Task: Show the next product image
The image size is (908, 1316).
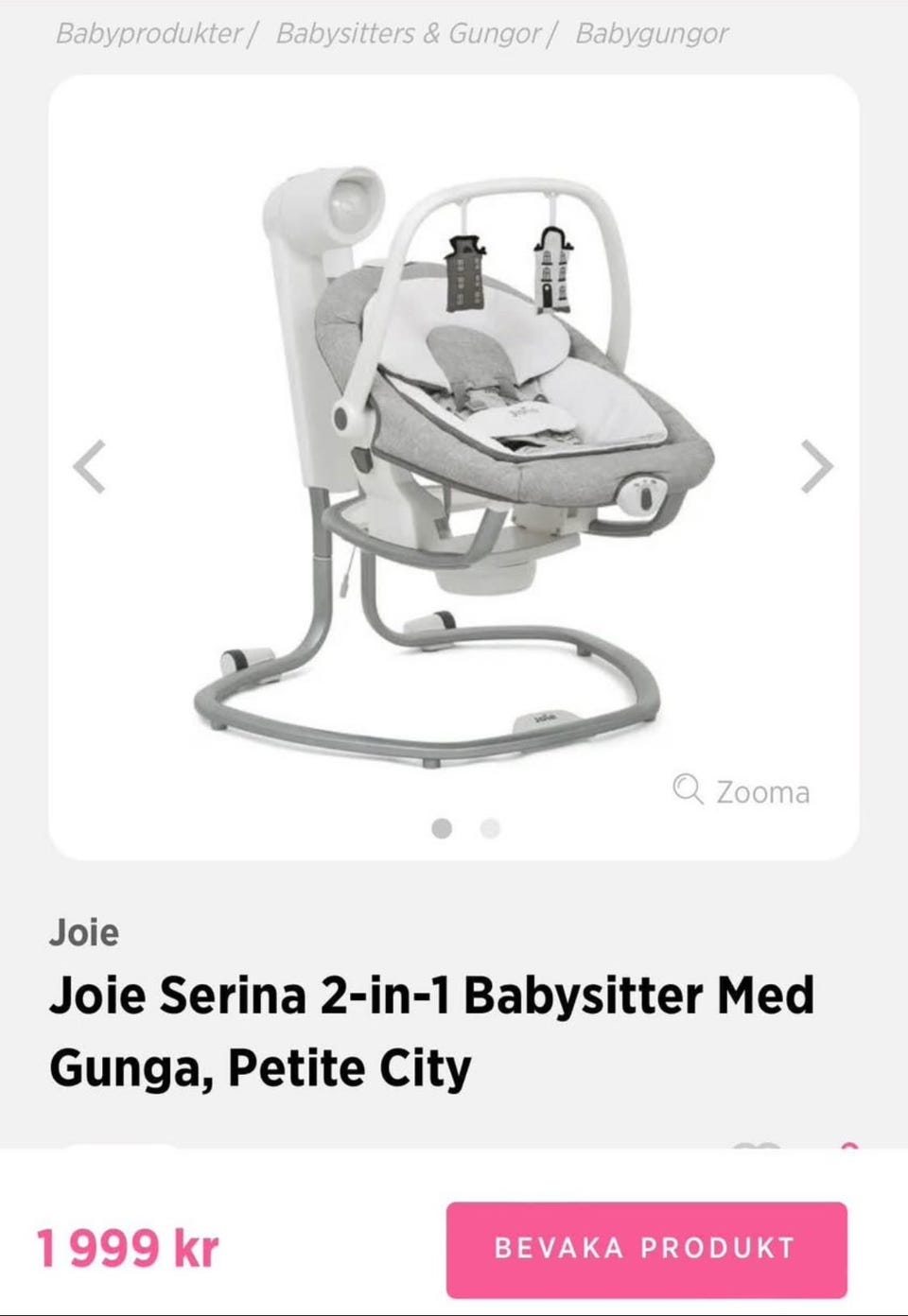Action: (x=816, y=467)
